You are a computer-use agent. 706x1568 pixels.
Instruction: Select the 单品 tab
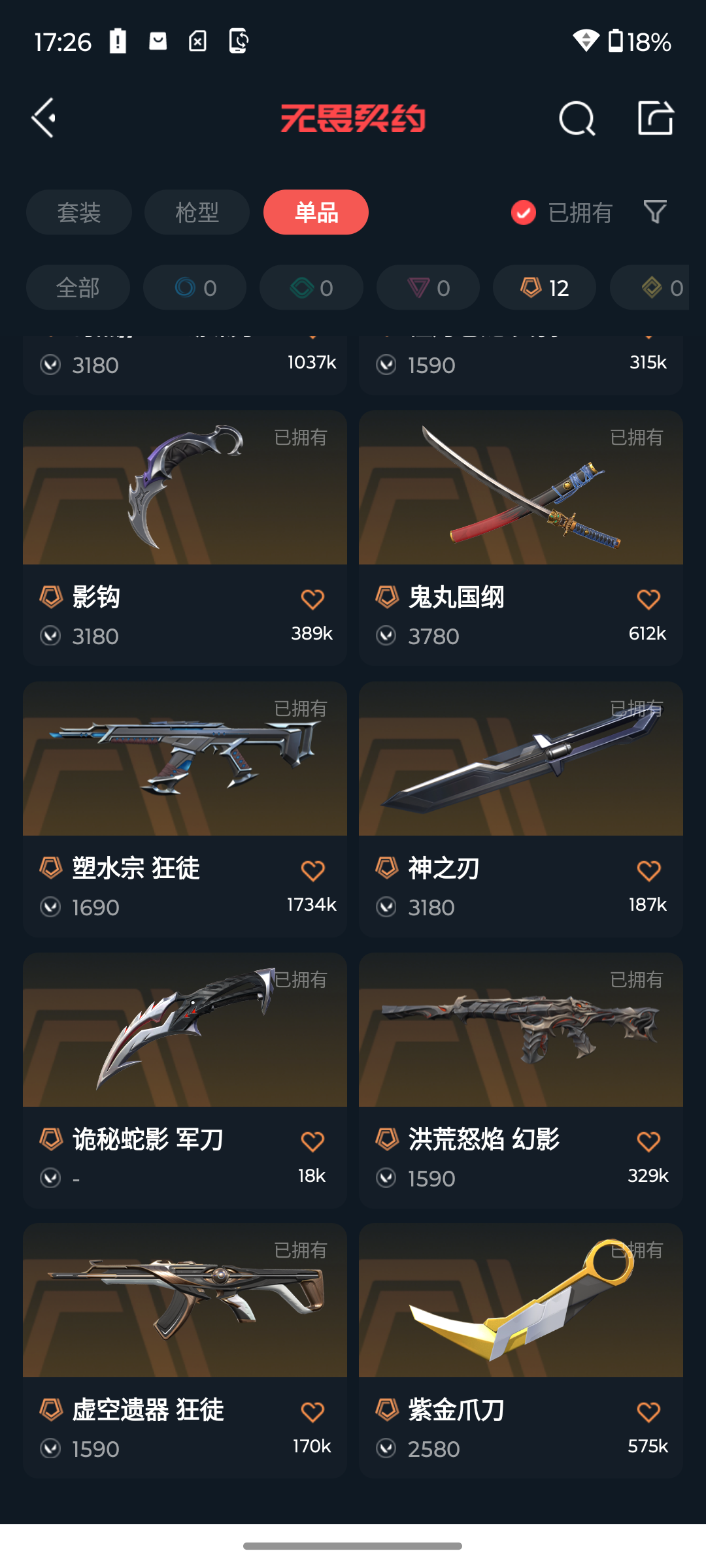pyautogui.click(x=316, y=212)
